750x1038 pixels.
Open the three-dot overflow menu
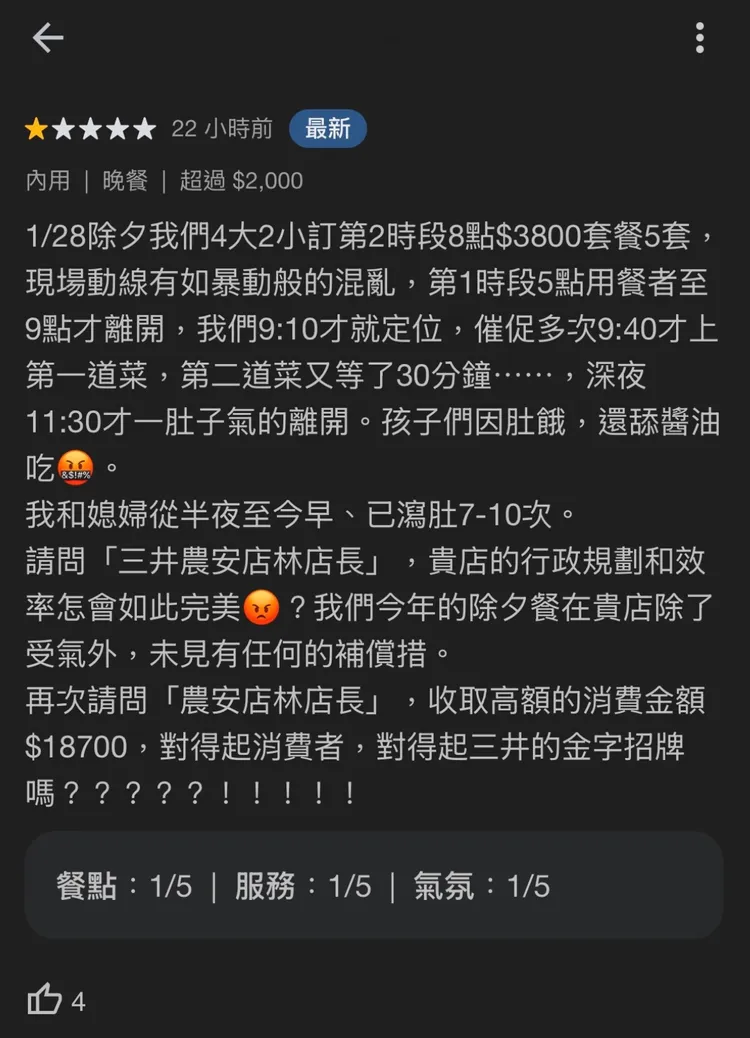click(699, 38)
